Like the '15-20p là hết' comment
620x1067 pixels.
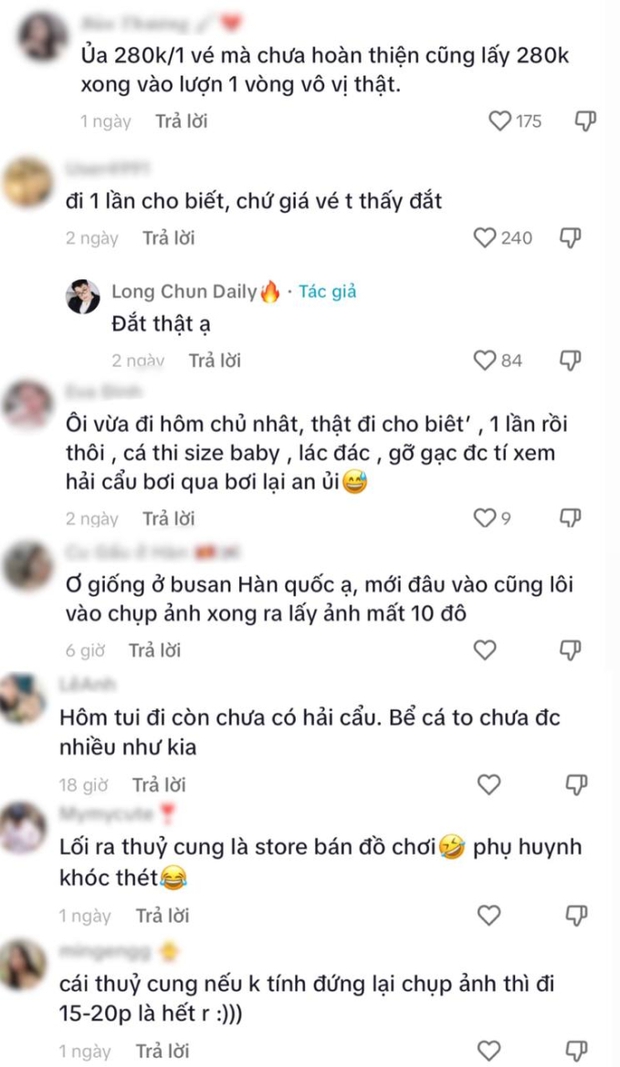click(489, 1051)
